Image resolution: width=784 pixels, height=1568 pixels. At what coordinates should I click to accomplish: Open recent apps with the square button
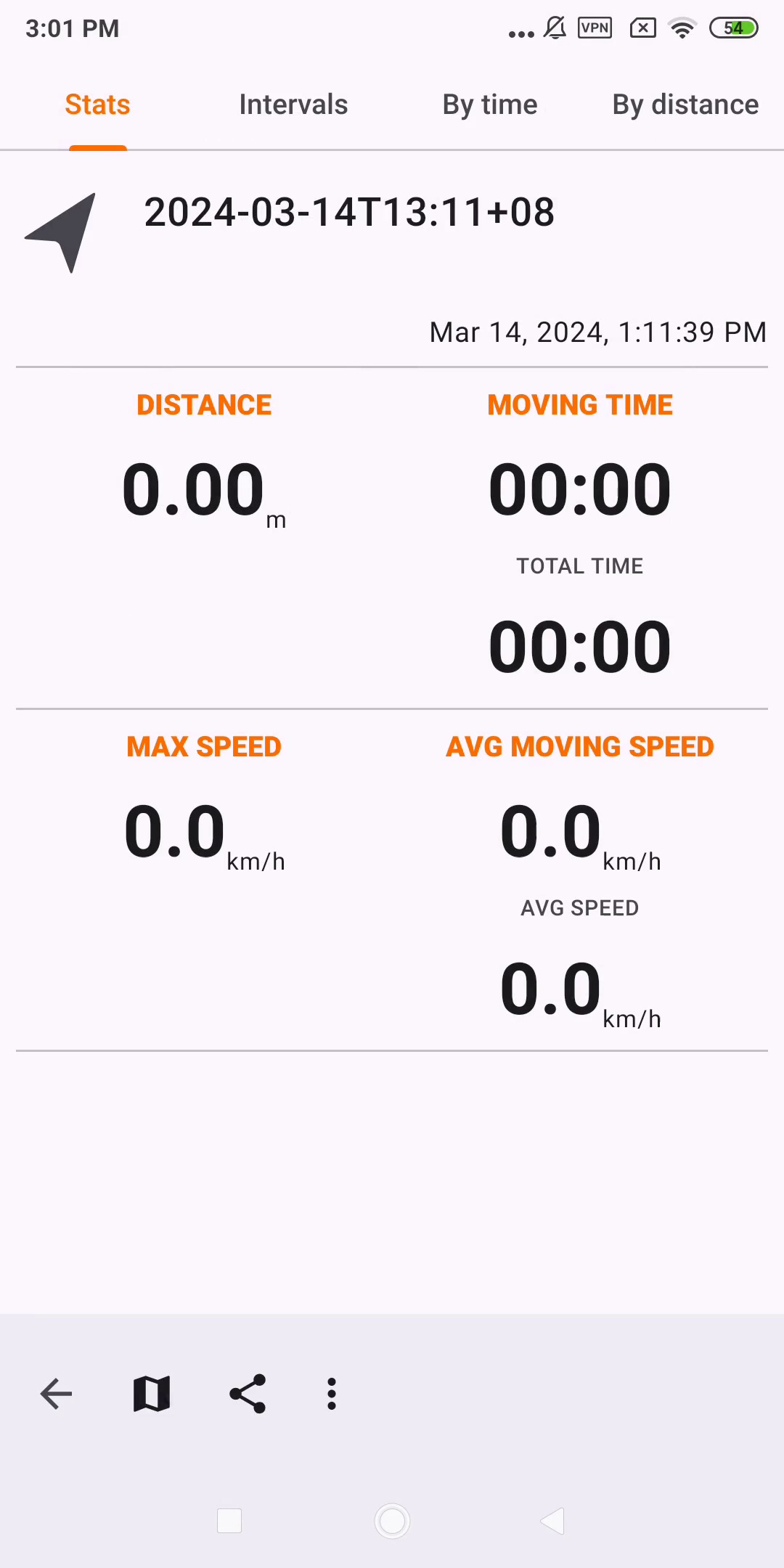[229, 1521]
